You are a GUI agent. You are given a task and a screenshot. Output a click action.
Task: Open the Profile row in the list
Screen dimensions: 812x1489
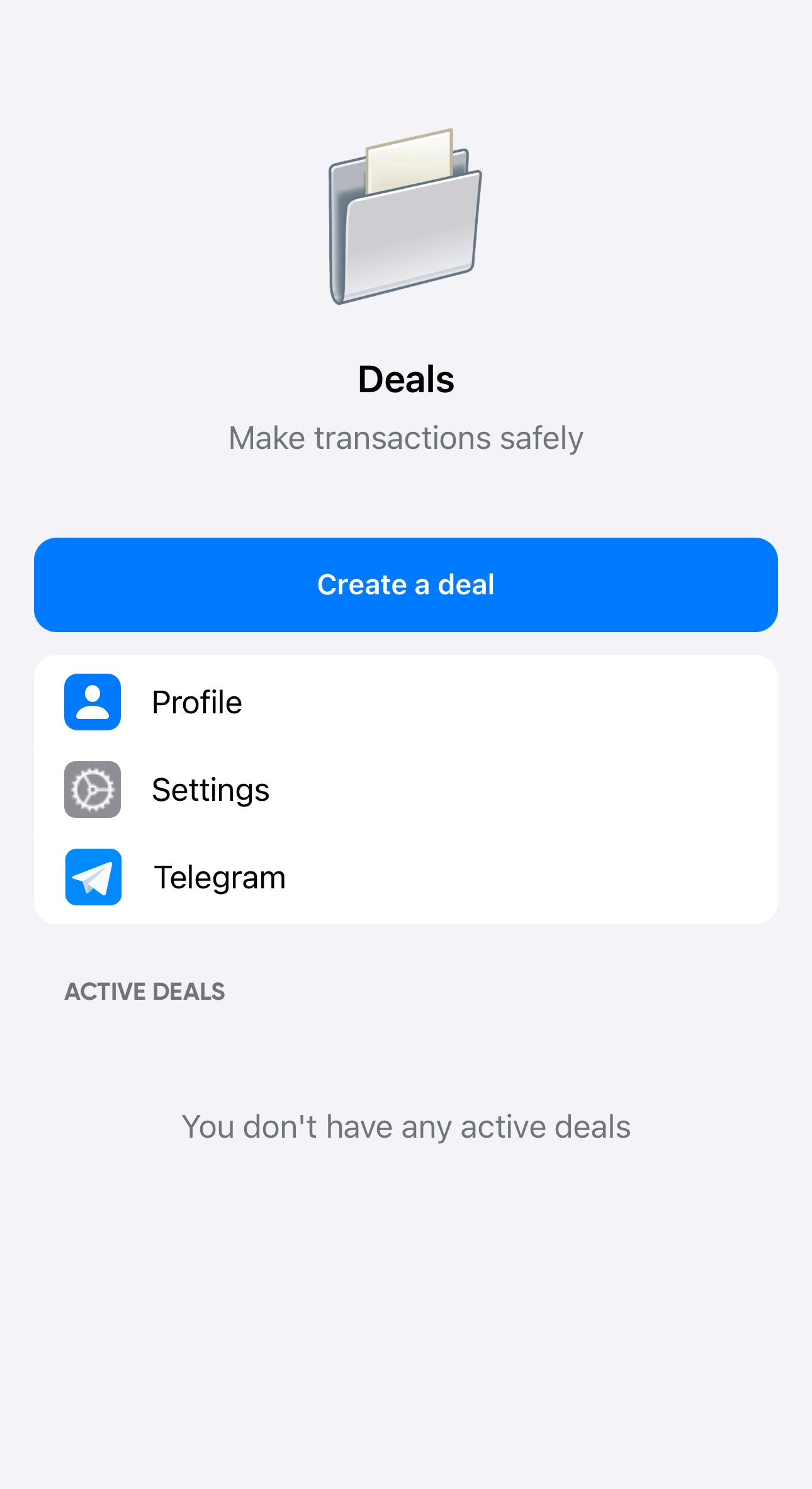pos(406,702)
